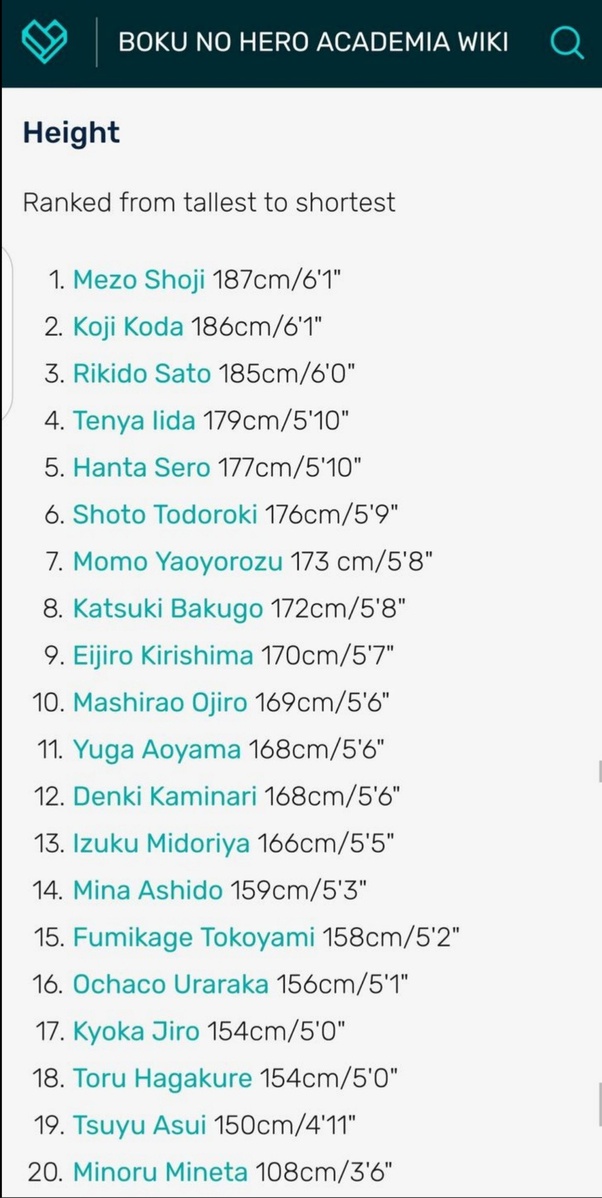Screen dimensions: 602x1198
Task: Open the Boku No Hero Academia Wiki title
Action: [313, 42]
